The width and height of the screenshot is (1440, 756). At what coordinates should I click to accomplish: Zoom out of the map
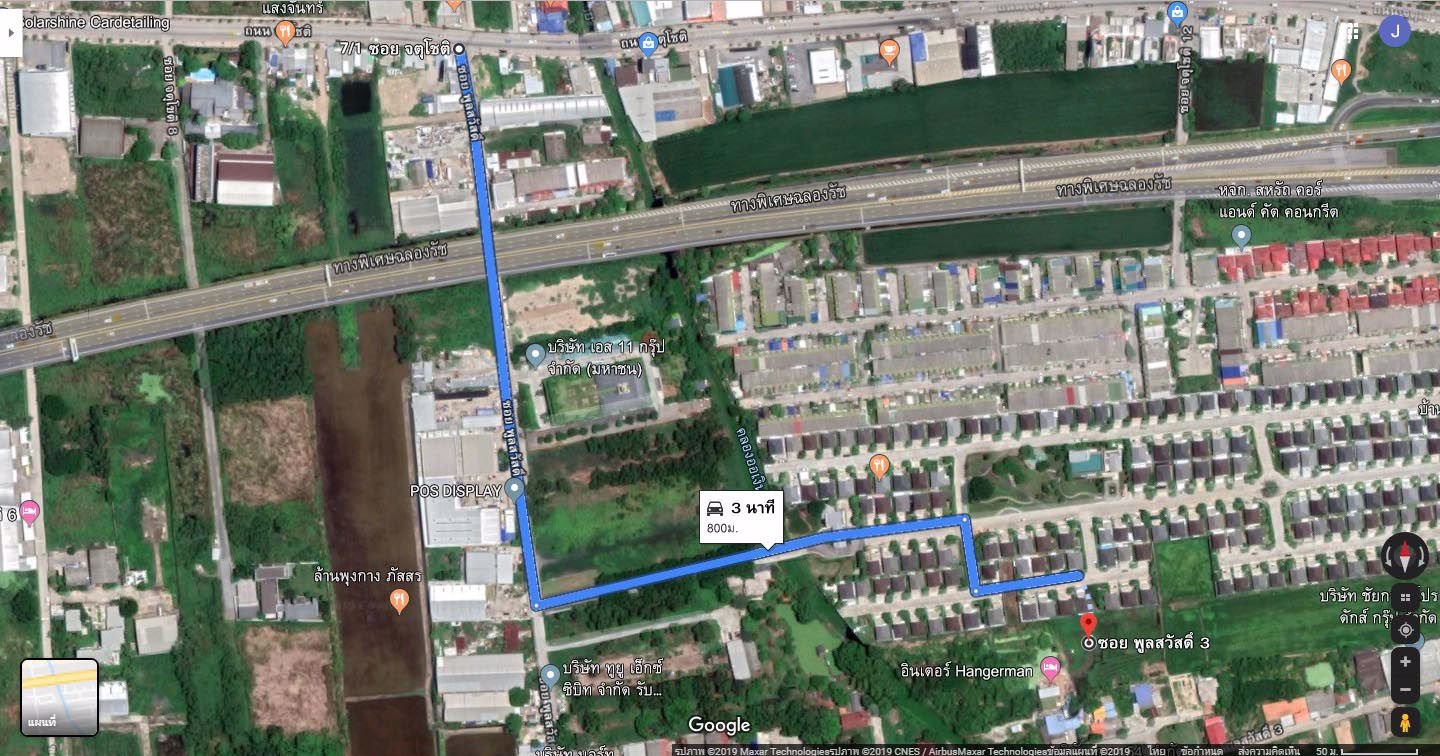(x=1405, y=690)
